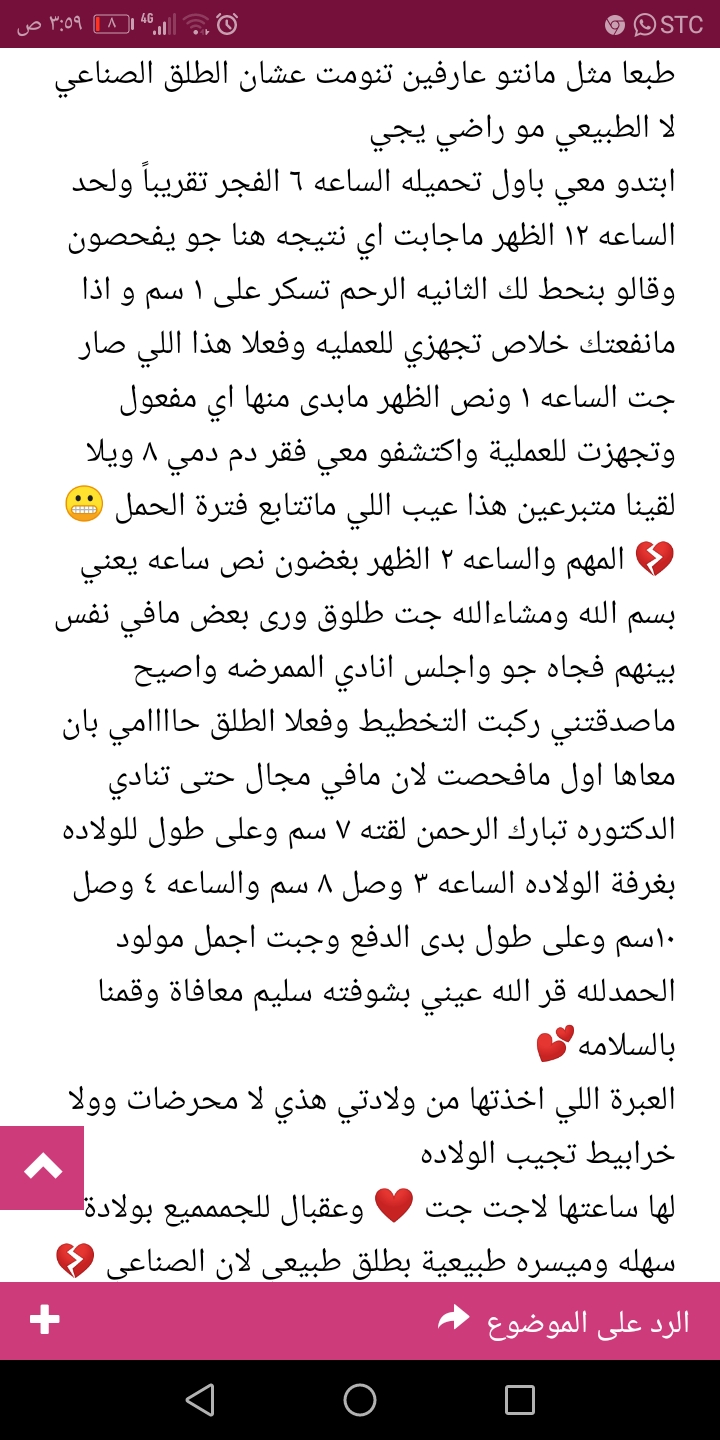Tap the scroll-to-top arrow button

click(x=42, y=1167)
